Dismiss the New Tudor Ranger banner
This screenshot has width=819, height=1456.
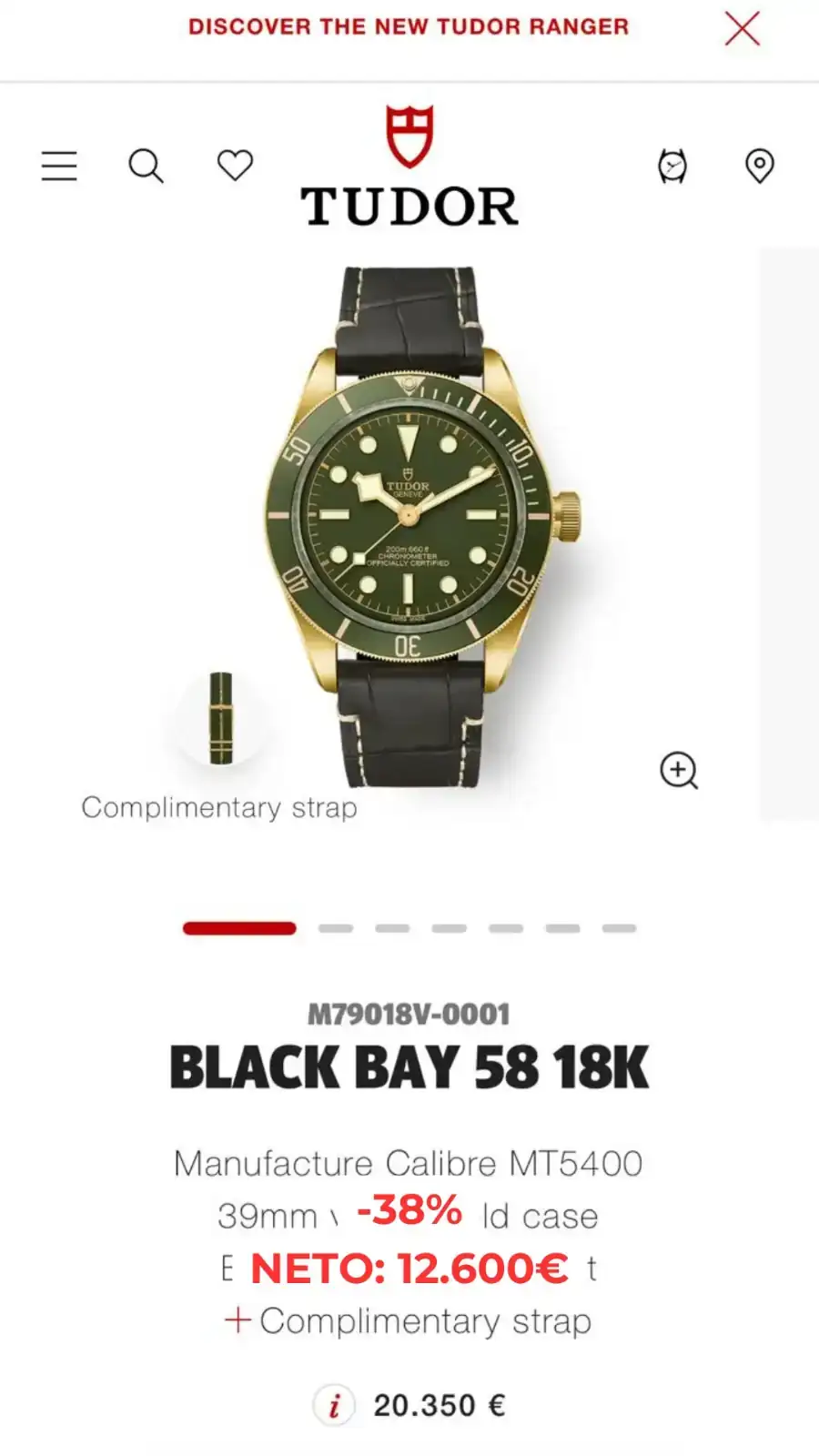pyautogui.click(x=742, y=29)
